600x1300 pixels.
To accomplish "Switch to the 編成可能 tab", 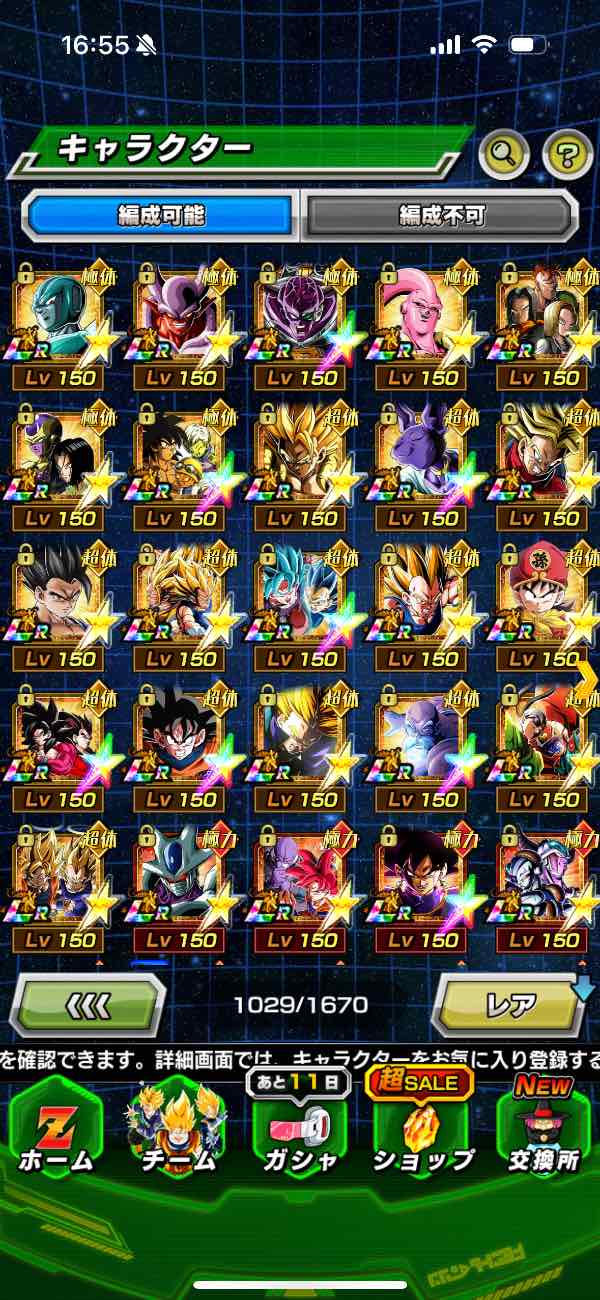I will pyautogui.click(x=160, y=214).
